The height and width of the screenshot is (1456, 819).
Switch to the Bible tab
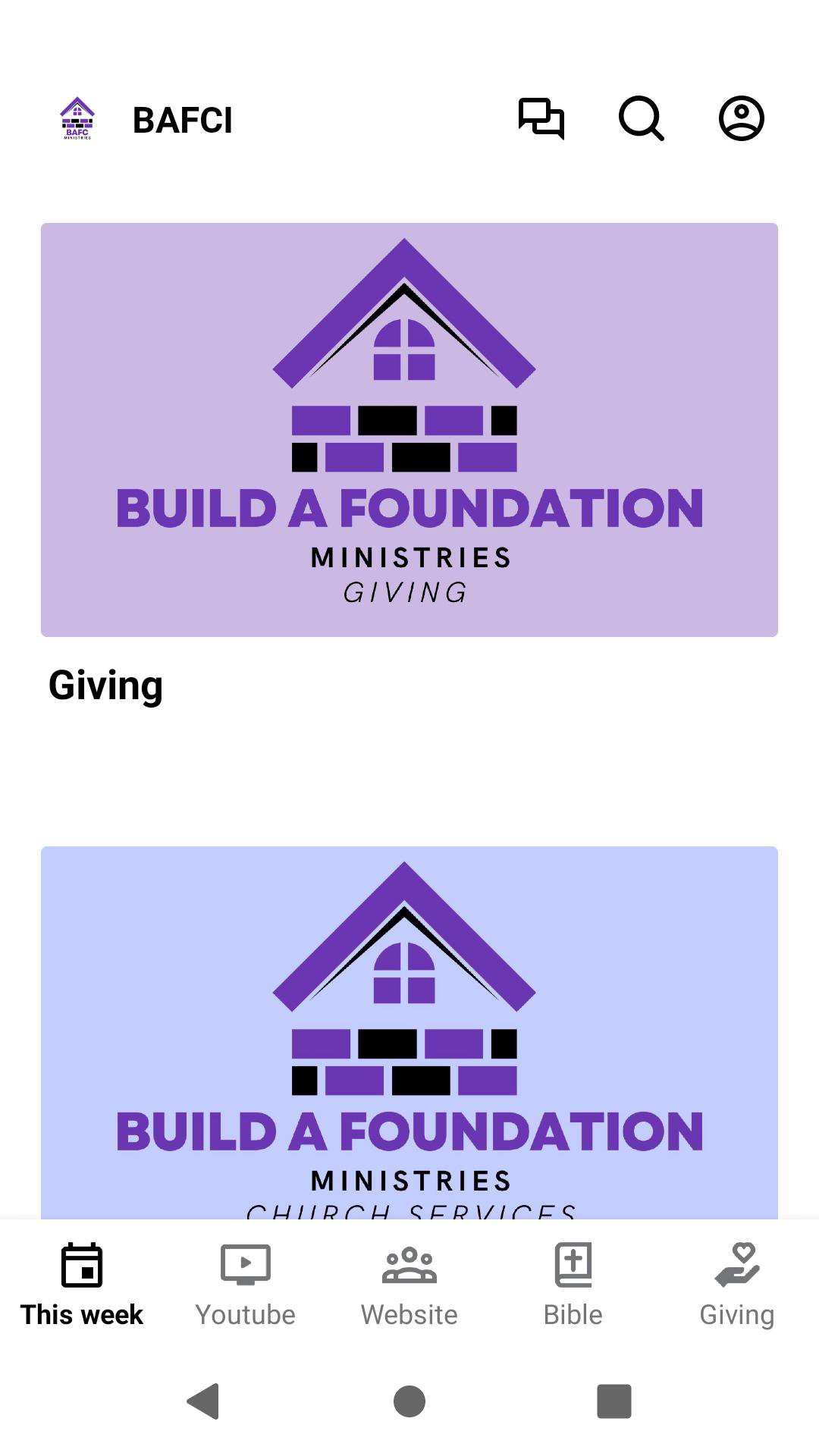tap(573, 1285)
